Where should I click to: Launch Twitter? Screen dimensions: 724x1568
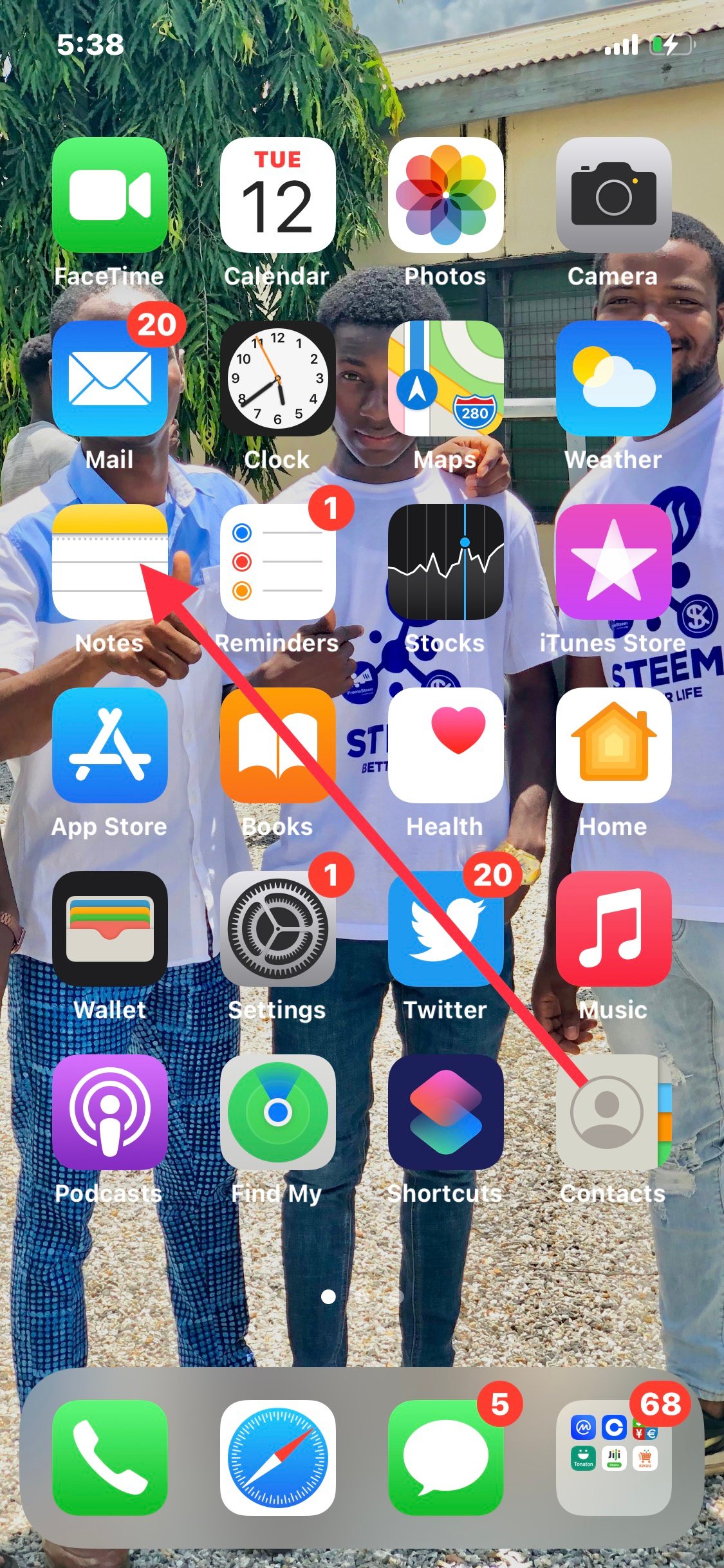click(x=445, y=928)
